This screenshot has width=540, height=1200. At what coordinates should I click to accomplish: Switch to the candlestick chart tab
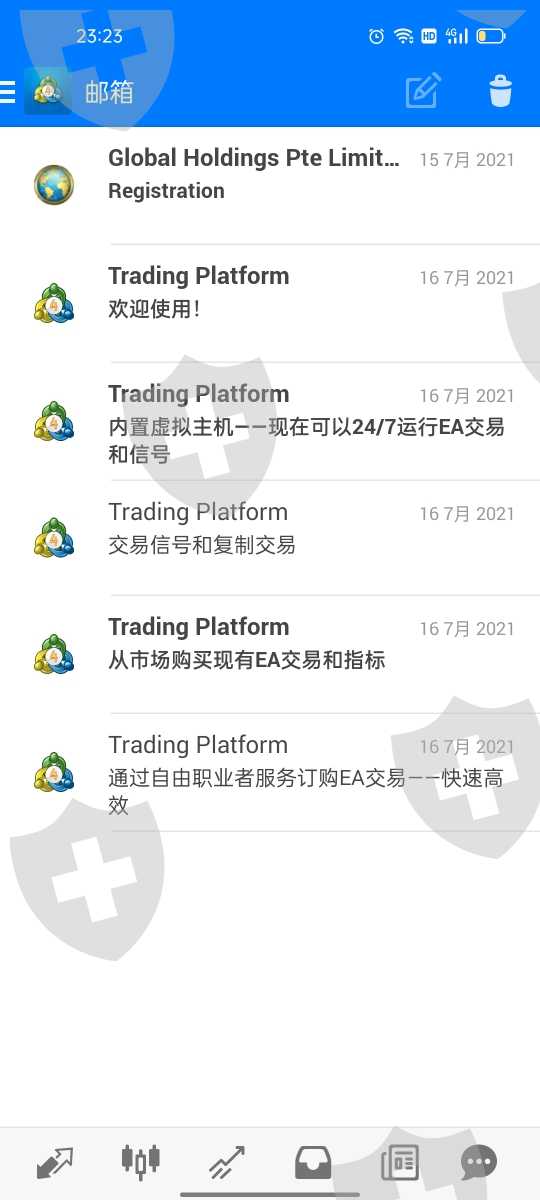(141, 1162)
